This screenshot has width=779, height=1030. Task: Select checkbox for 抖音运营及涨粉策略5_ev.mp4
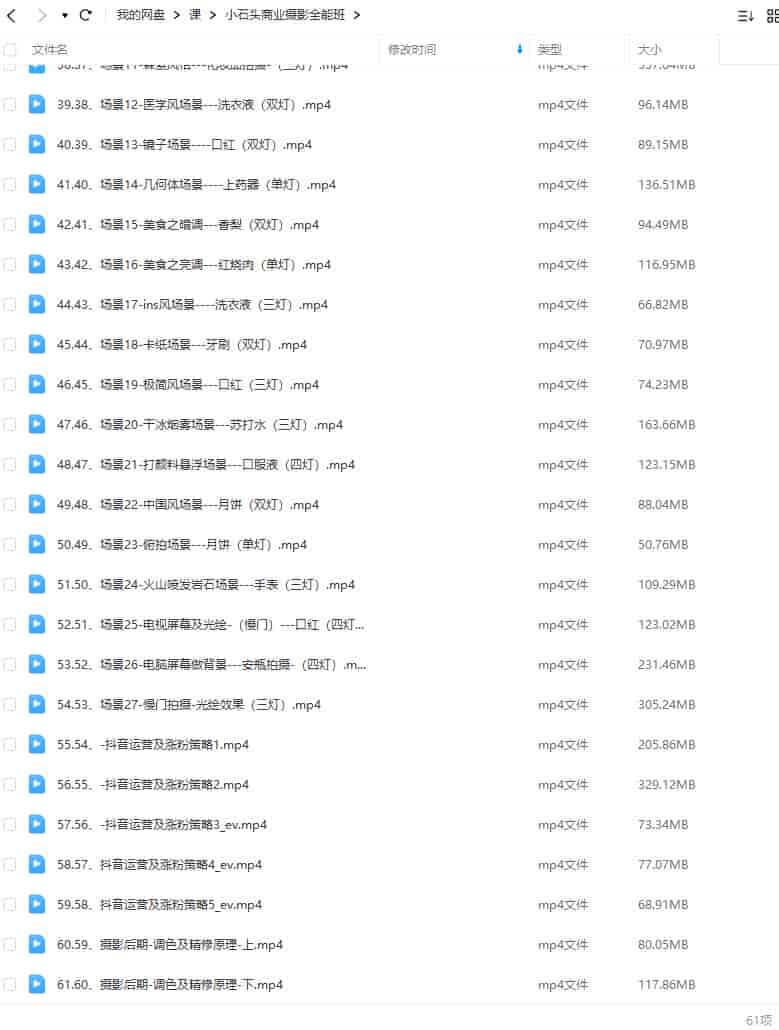(10, 905)
